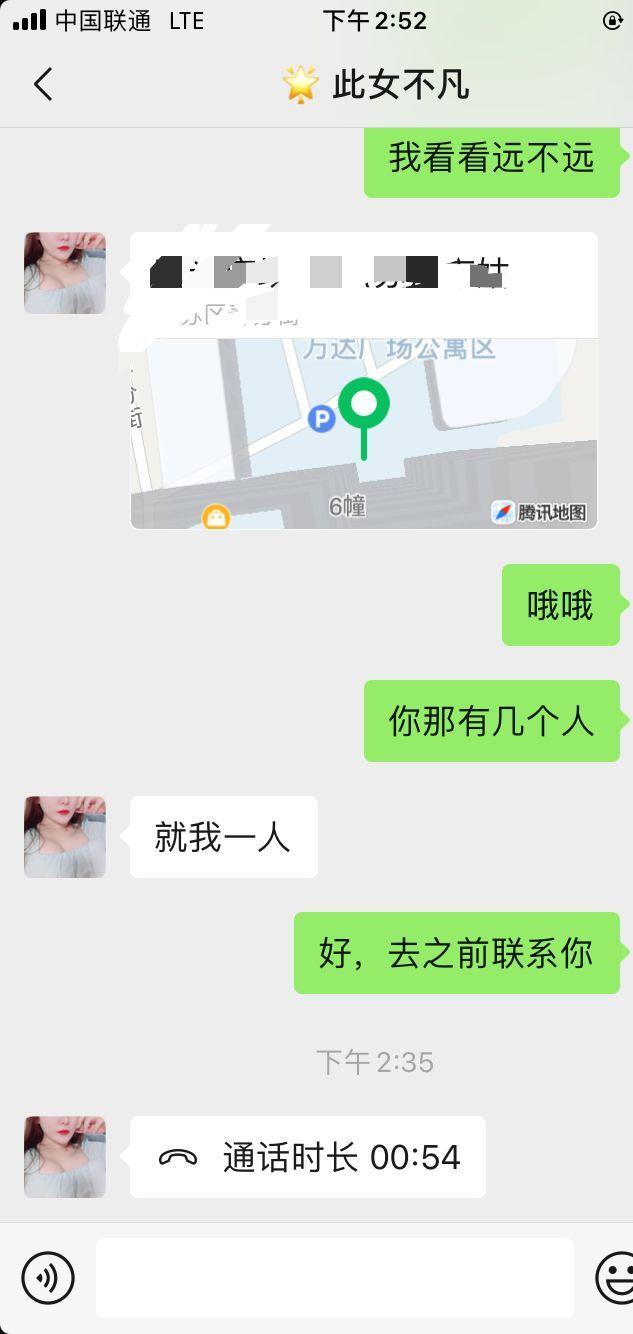Open the emoji picker
633x1334 pixels.
(x=616, y=1277)
